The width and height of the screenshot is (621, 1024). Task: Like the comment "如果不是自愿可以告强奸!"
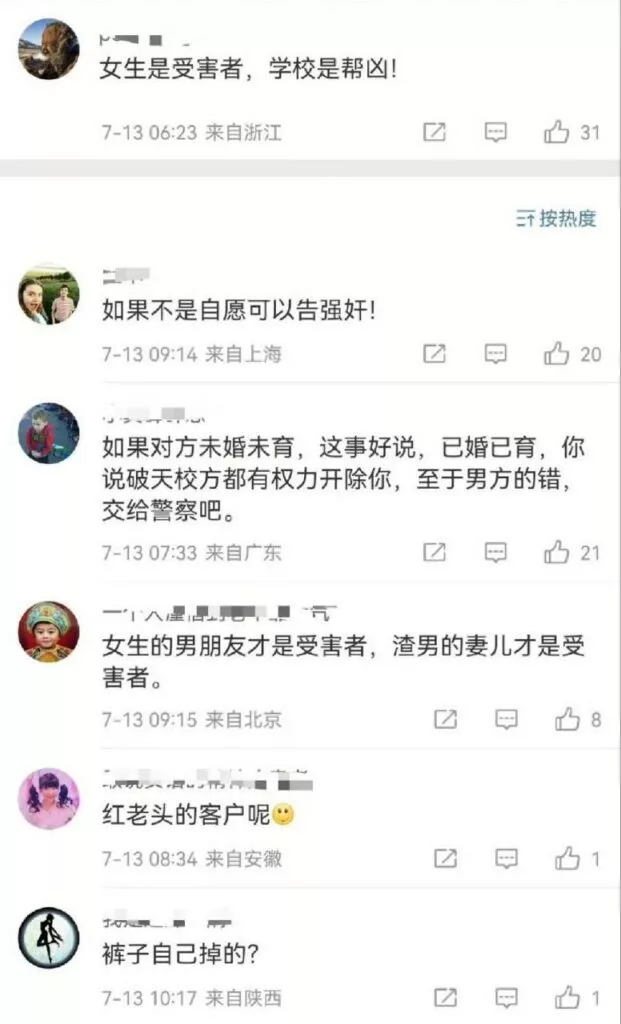(557, 353)
